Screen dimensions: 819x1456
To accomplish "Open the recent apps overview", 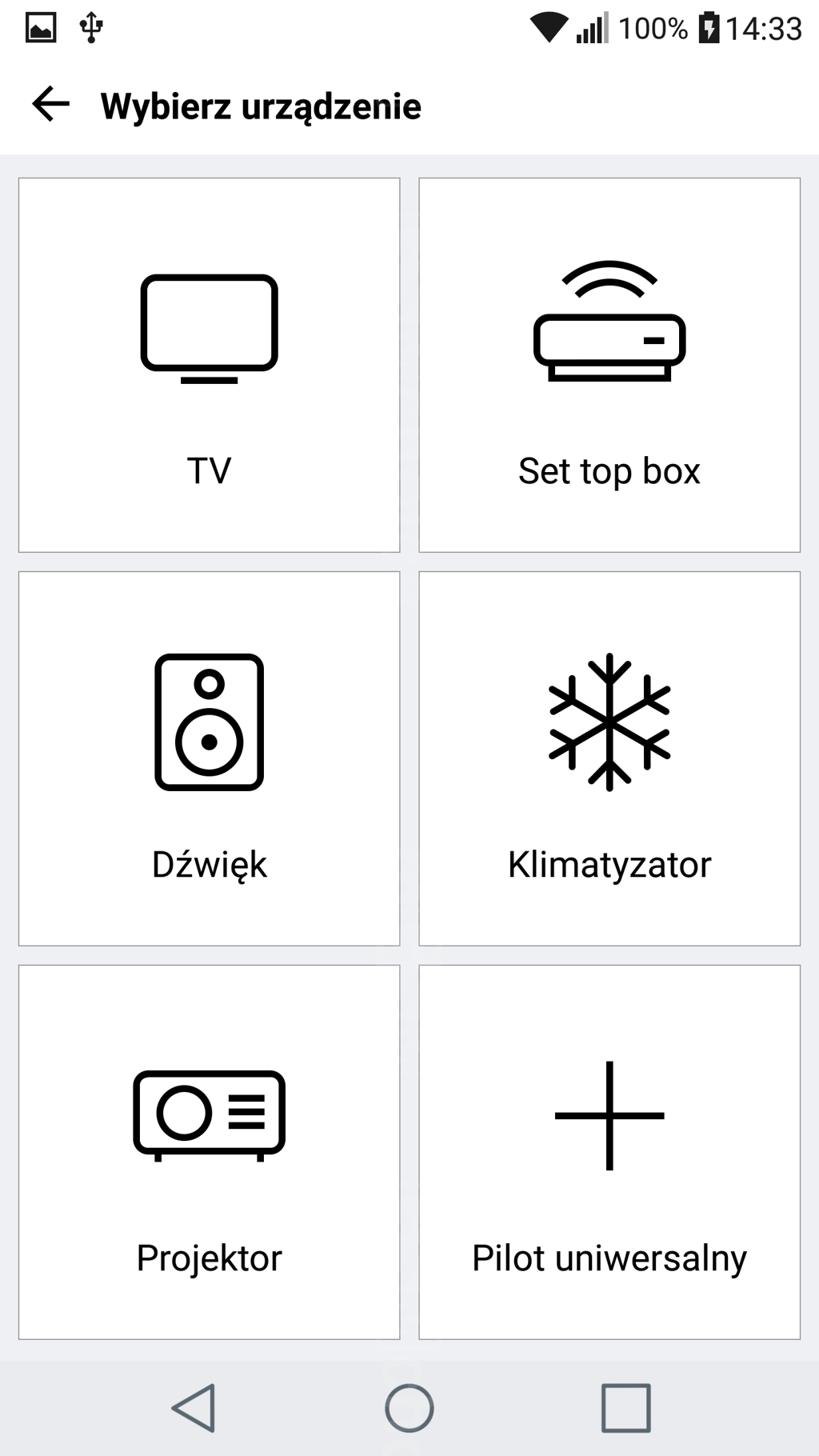I will (x=625, y=1407).
